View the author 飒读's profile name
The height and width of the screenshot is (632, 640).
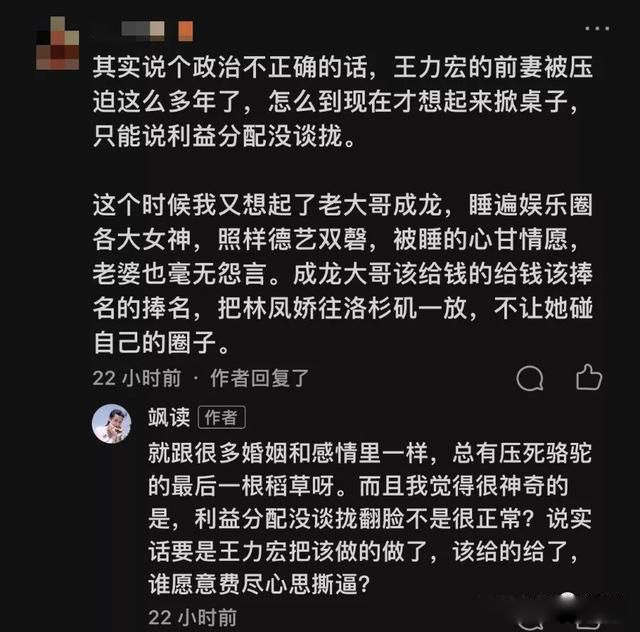pos(168,418)
